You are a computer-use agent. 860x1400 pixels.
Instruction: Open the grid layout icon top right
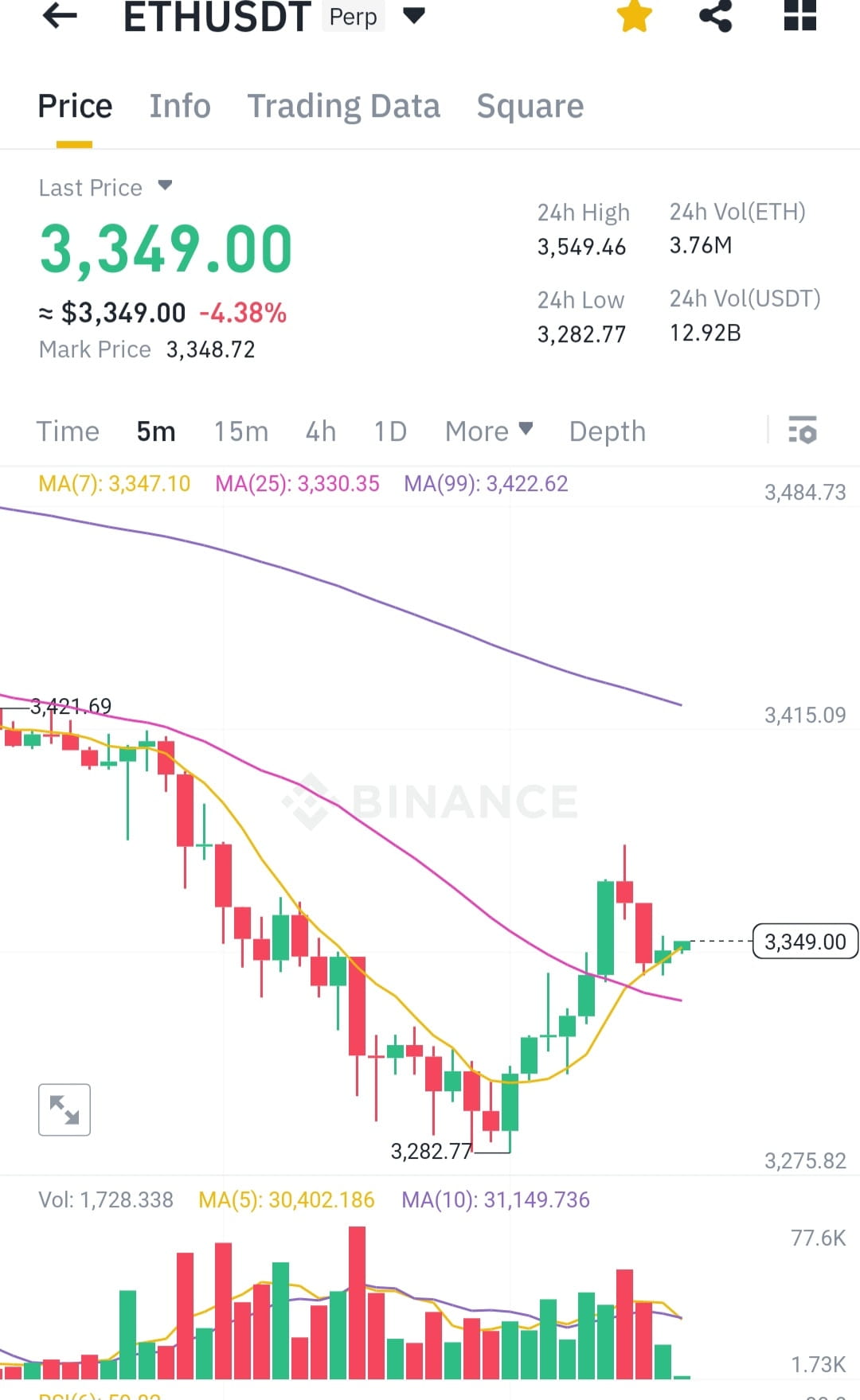coord(799,18)
